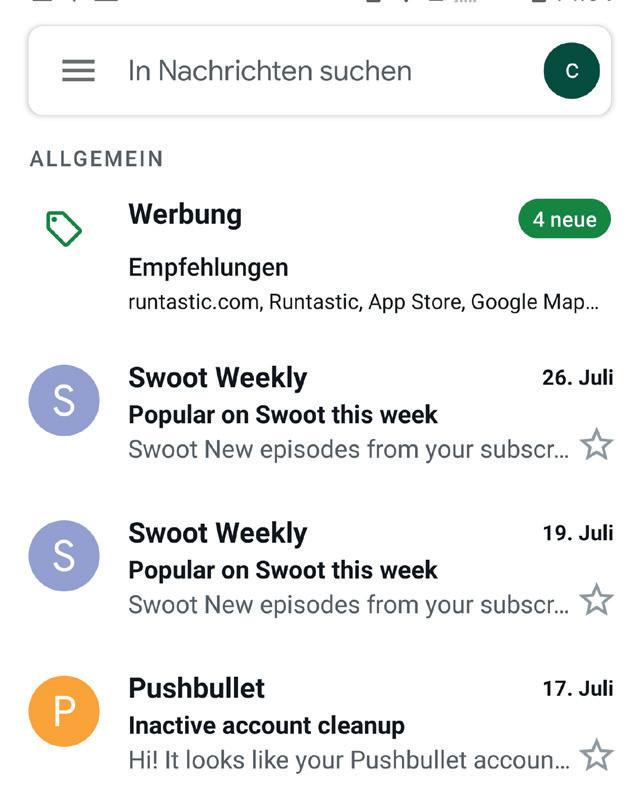Tap the 'In Nachrichten suchen' search field
Image resolution: width=639 pixels, height=800 pixels.
(300, 71)
